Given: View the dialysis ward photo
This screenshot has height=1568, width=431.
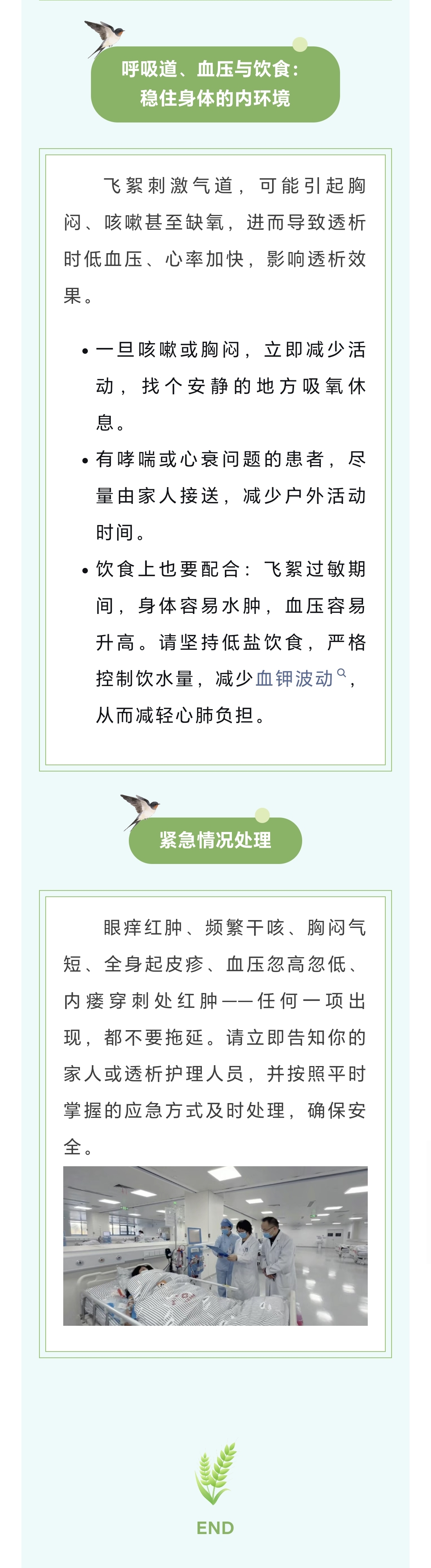Looking at the screenshot, I should click(x=215, y=1245).
